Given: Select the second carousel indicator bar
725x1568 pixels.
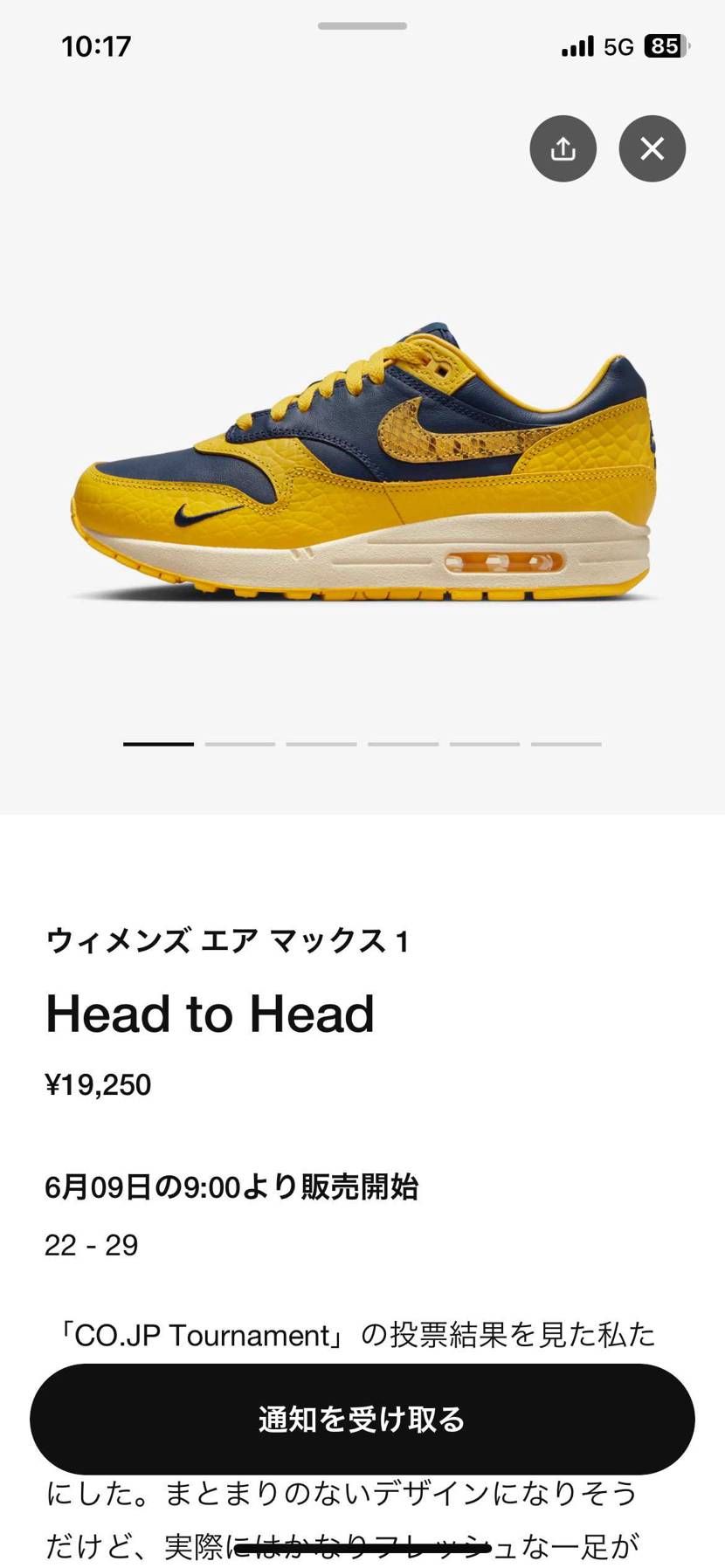Looking at the screenshot, I should click(x=239, y=743).
